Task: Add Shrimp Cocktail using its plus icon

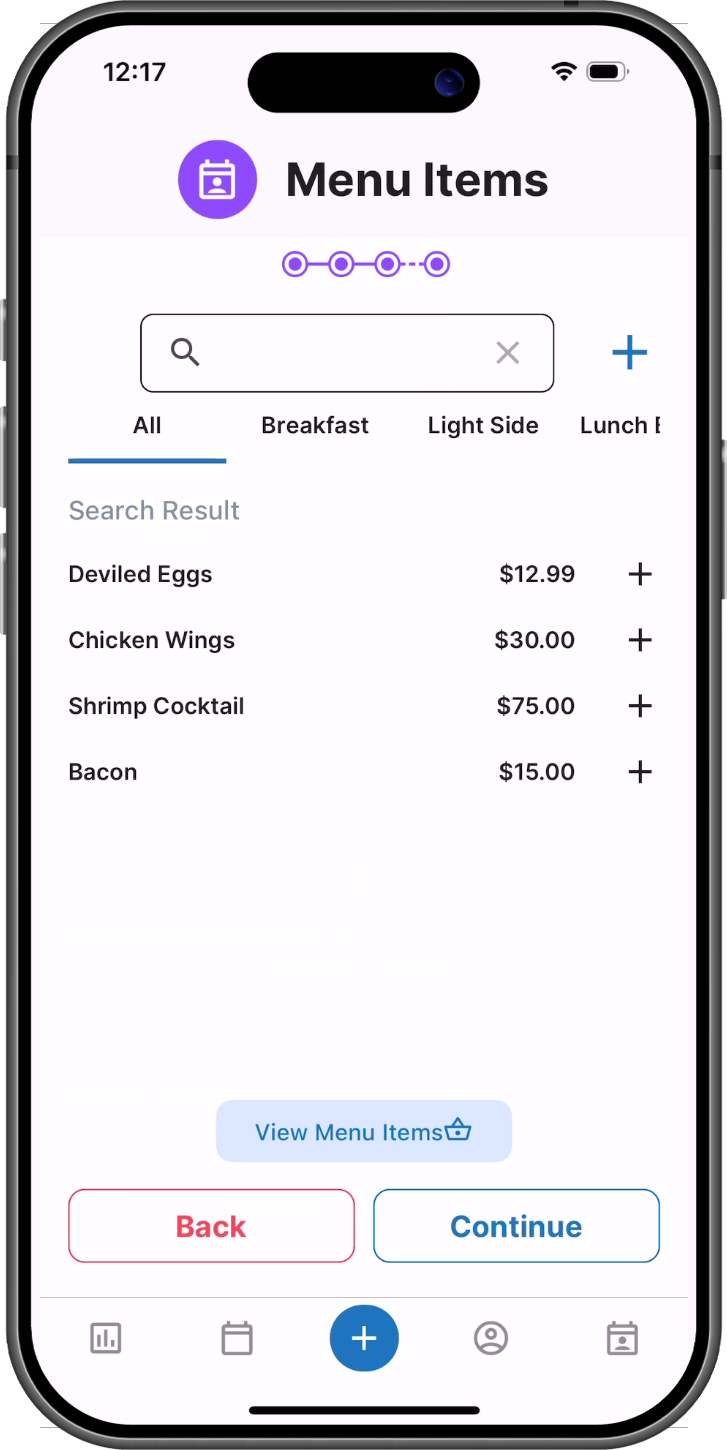Action: pos(639,706)
